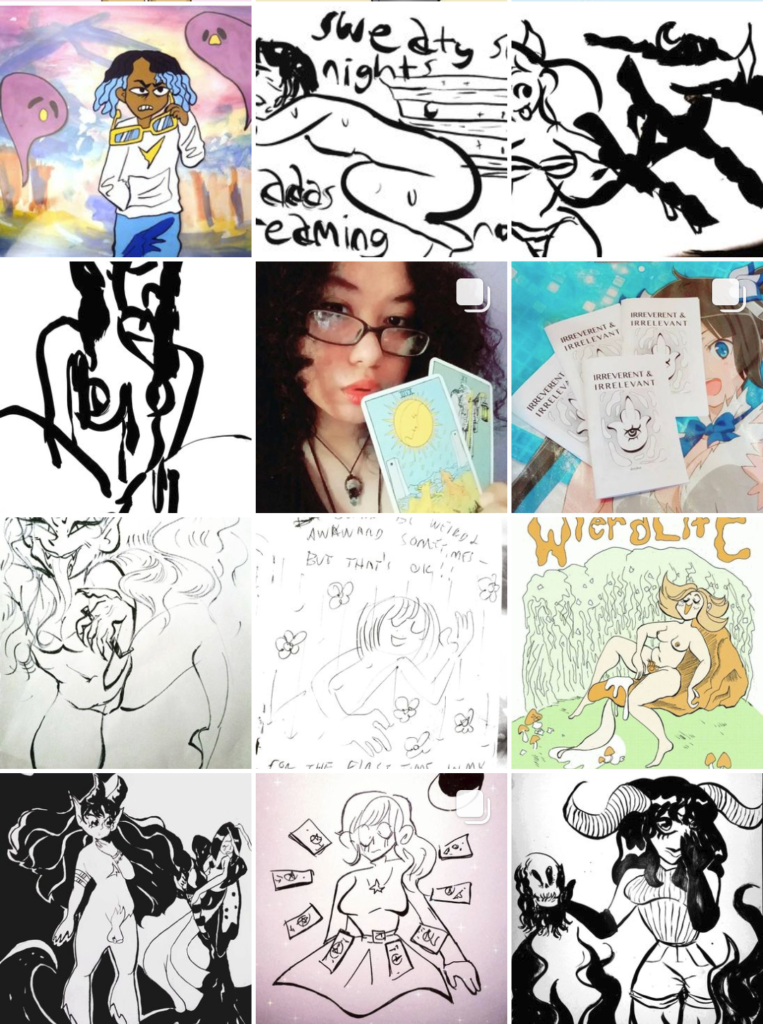This screenshot has height=1024, width=763.
Task: Open the abstract black line figure post
Action: tap(125, 387)
